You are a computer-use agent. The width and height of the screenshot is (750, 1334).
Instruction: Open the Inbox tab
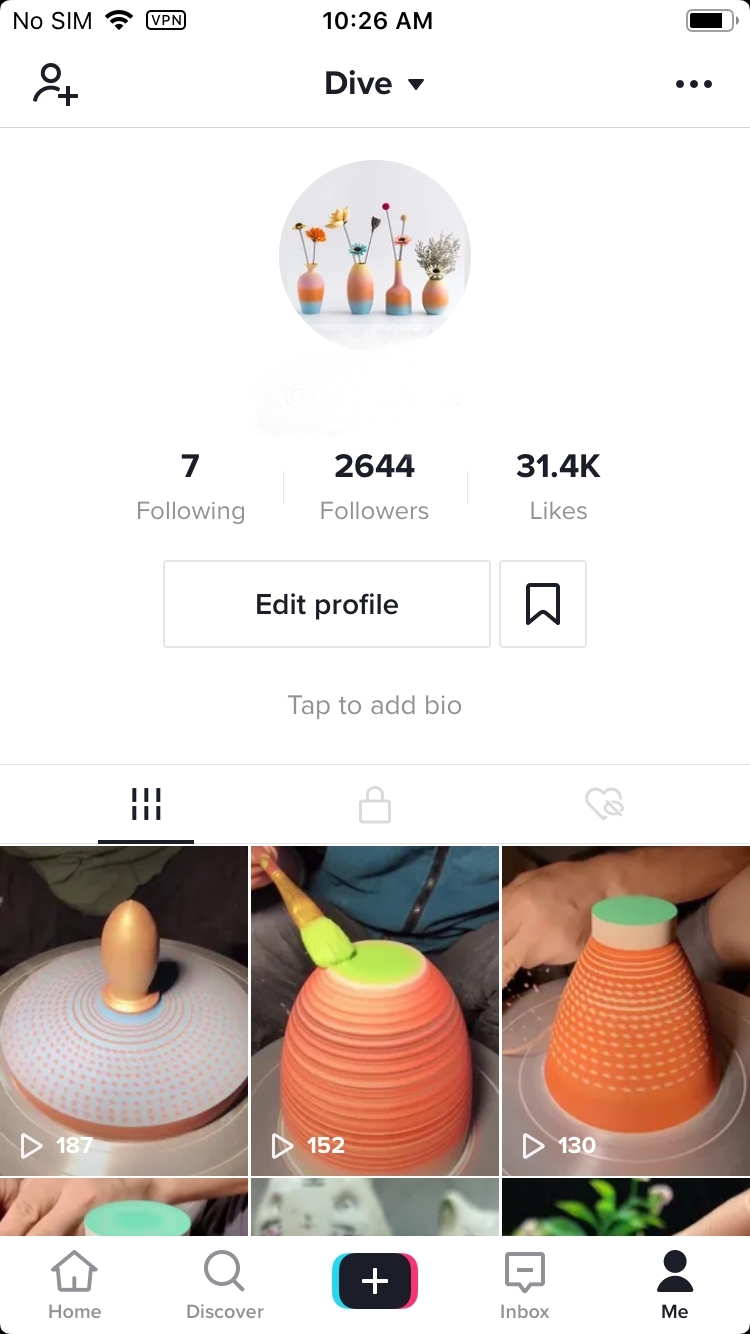525,1286
